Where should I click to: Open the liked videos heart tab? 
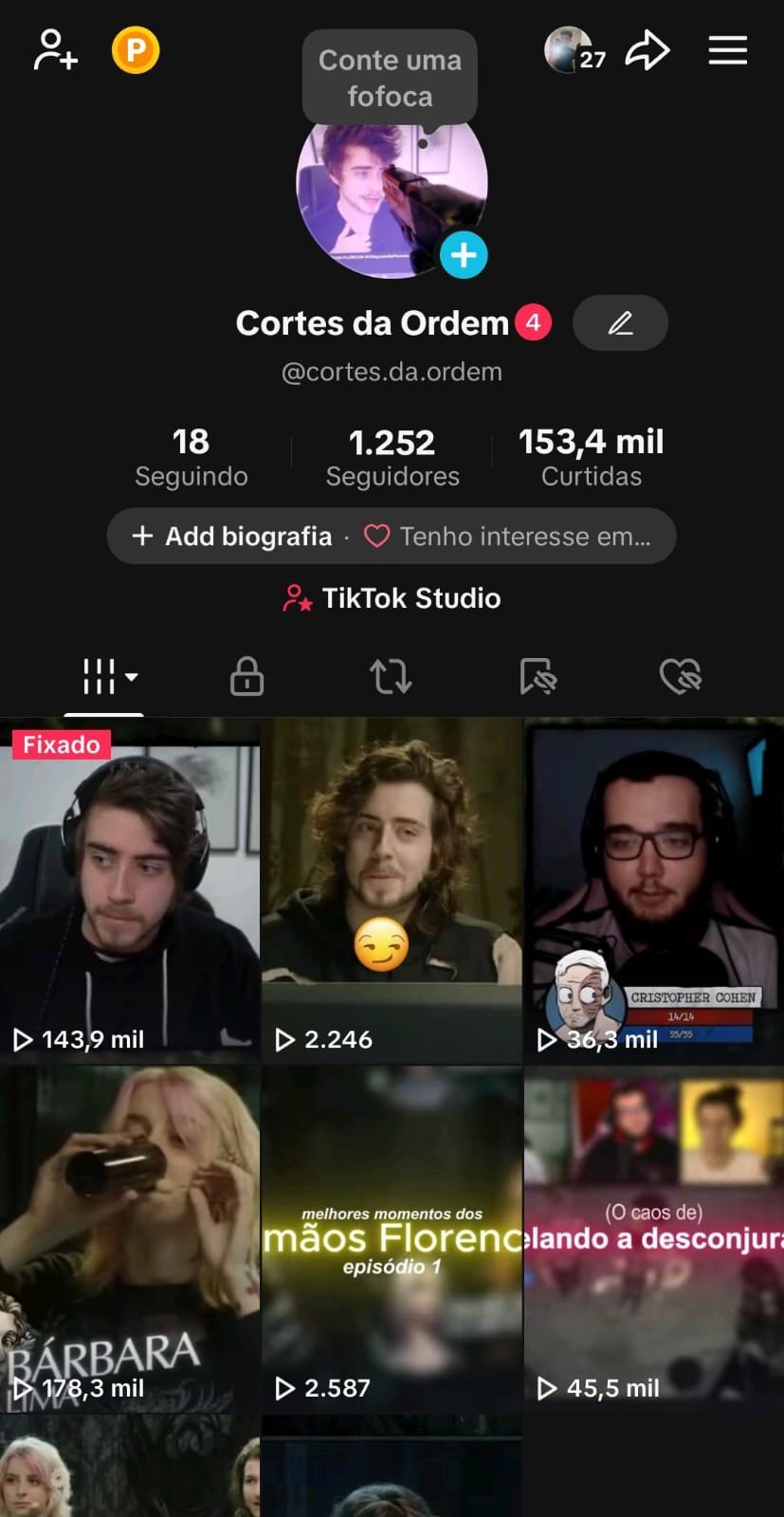tap(680, 677)
